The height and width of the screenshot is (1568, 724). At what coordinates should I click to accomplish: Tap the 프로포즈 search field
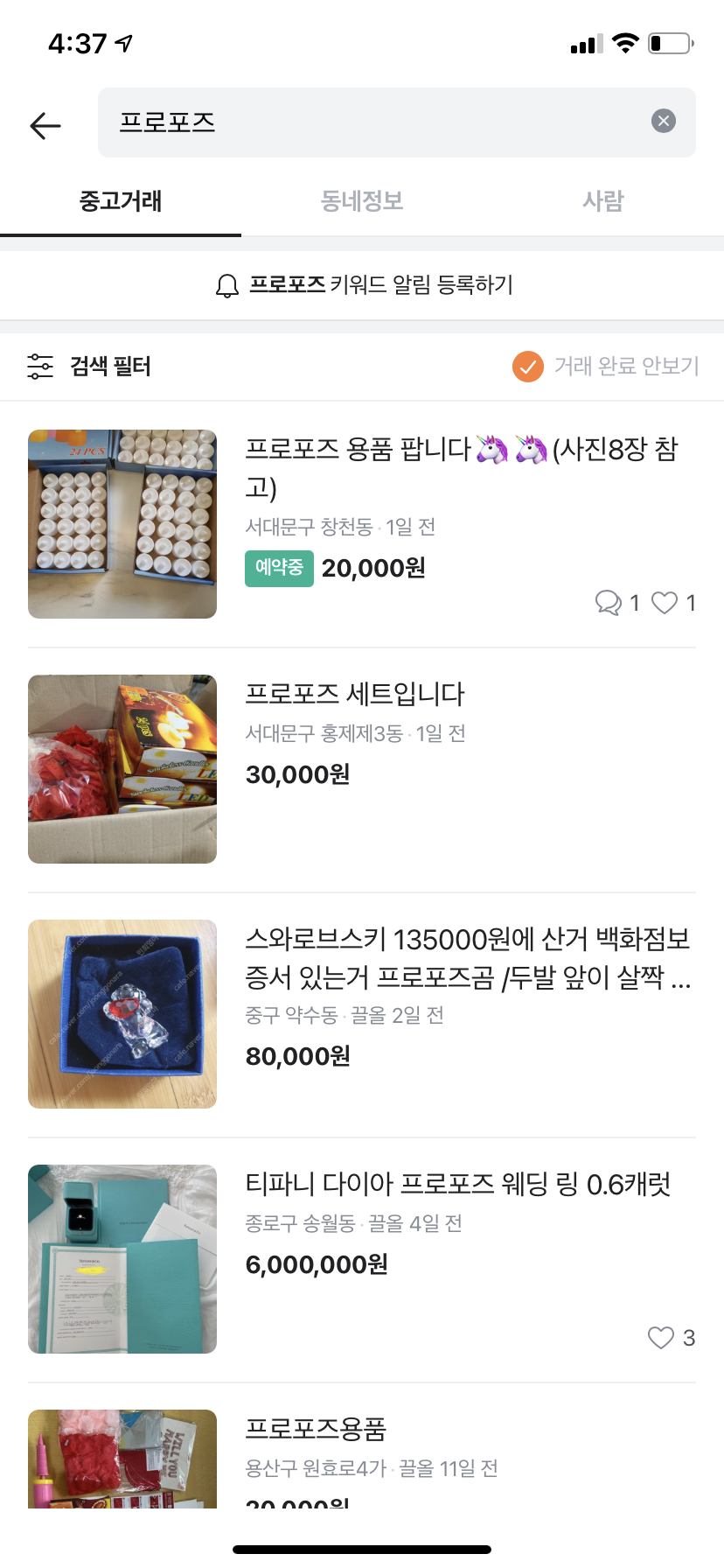click(x=376, y=122)
